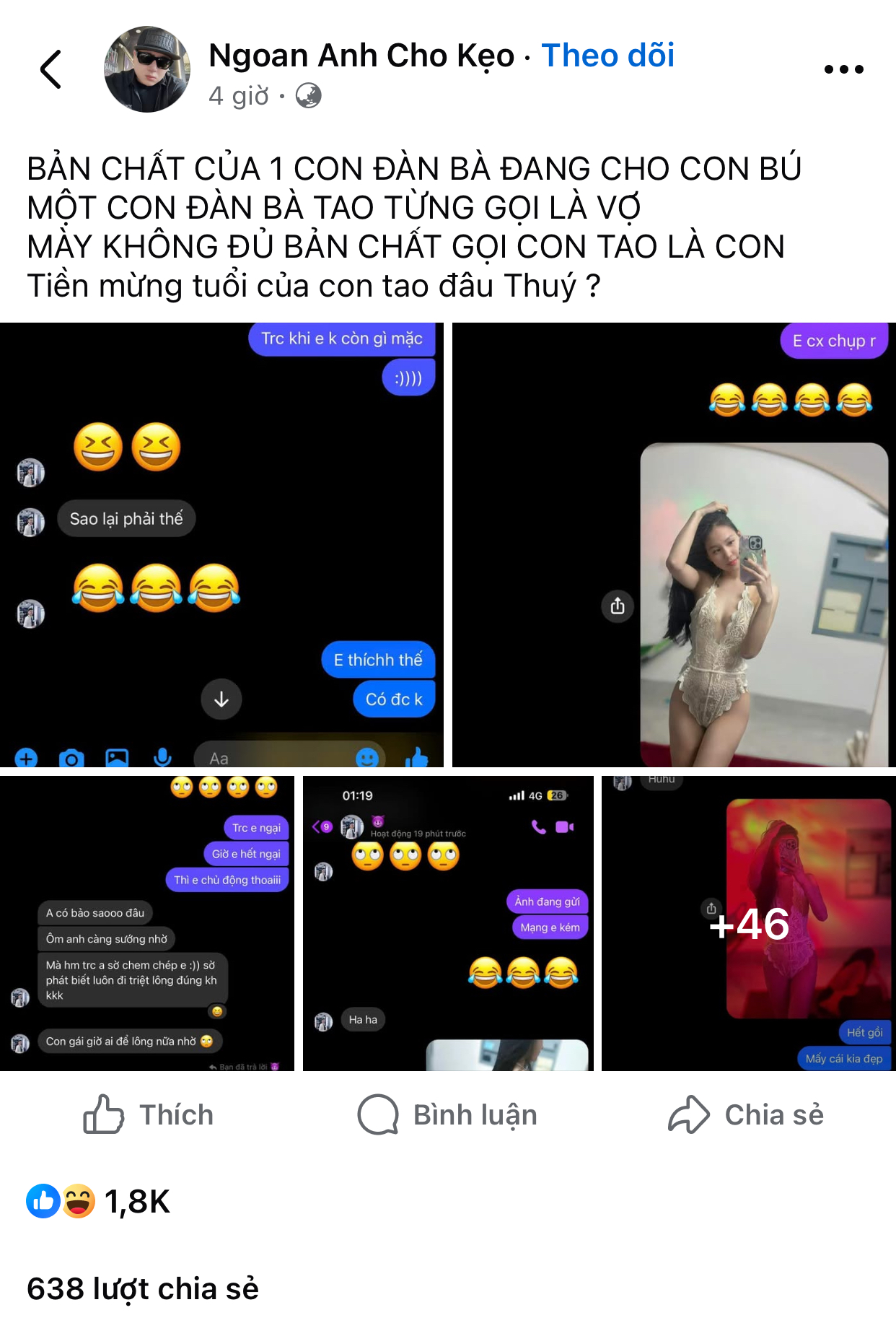896x1336 pixels.
Task: Open the first photo with the 'Sao lại phải thế' chat
Action: [221, 544]
